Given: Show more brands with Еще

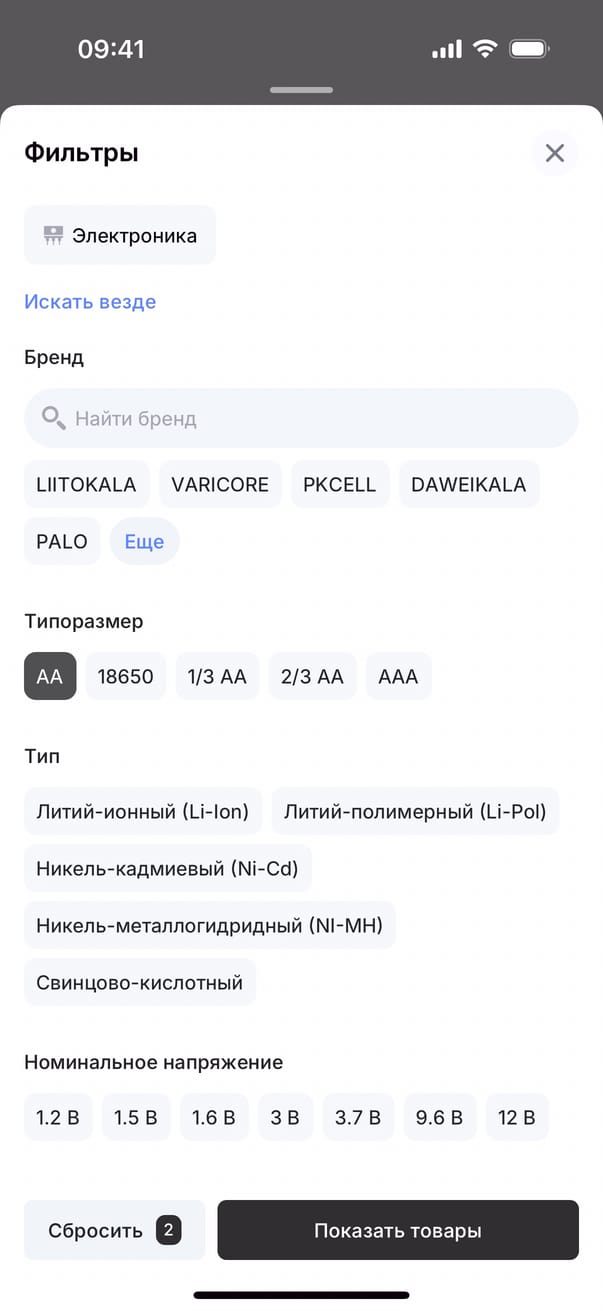Looking at the screenshot, I should pyautogui.click(x=144, y=542).
